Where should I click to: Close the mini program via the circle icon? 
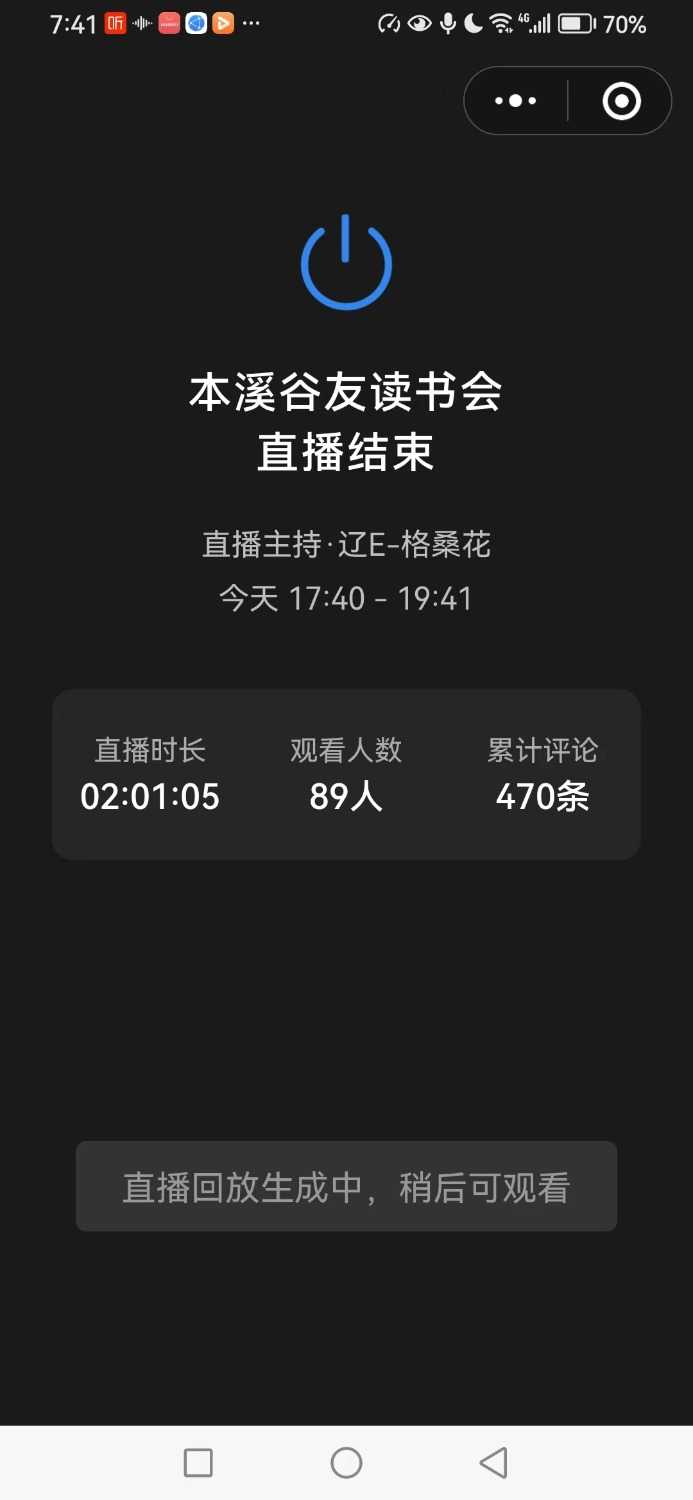pos(621,101)
